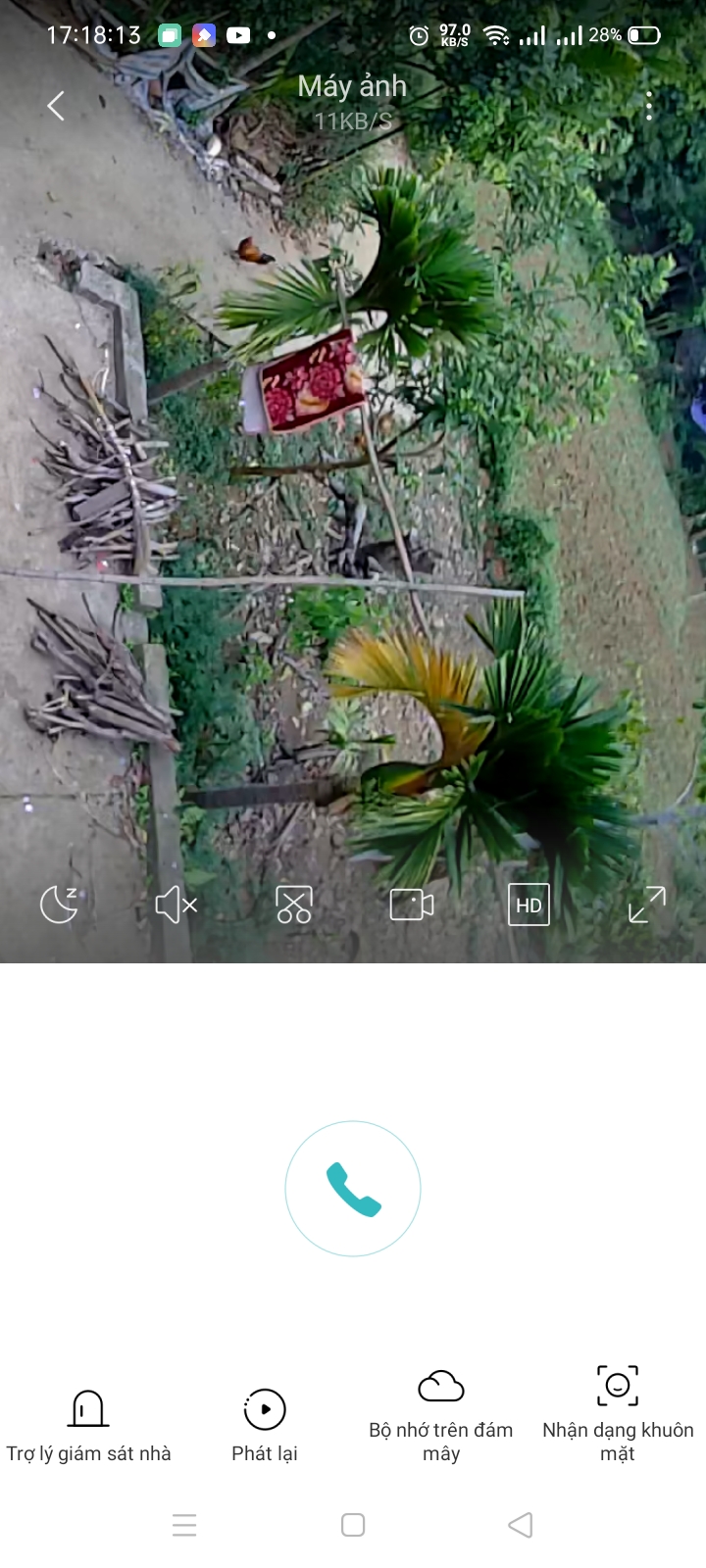Expand the camera feed to fullscreen
The width and height of the screenshot is (706, 1568).
click(x=647, y=904)
